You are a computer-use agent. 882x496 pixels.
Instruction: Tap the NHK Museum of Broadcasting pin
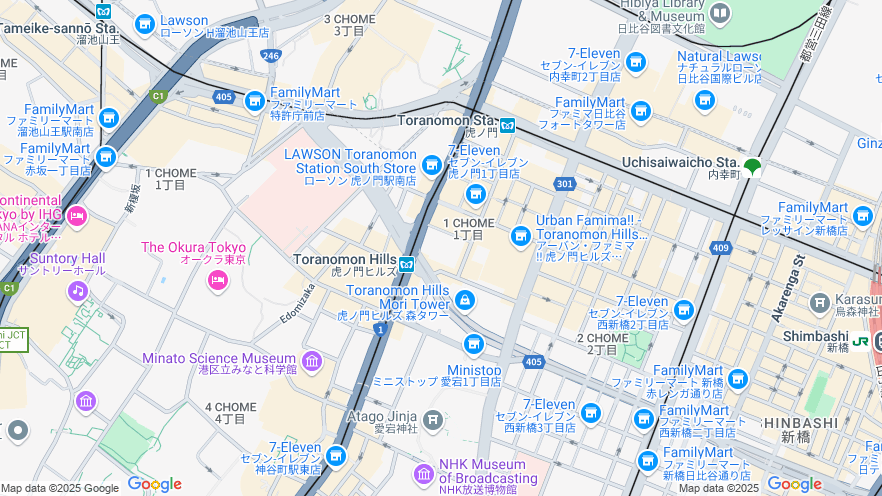[424, 472]
